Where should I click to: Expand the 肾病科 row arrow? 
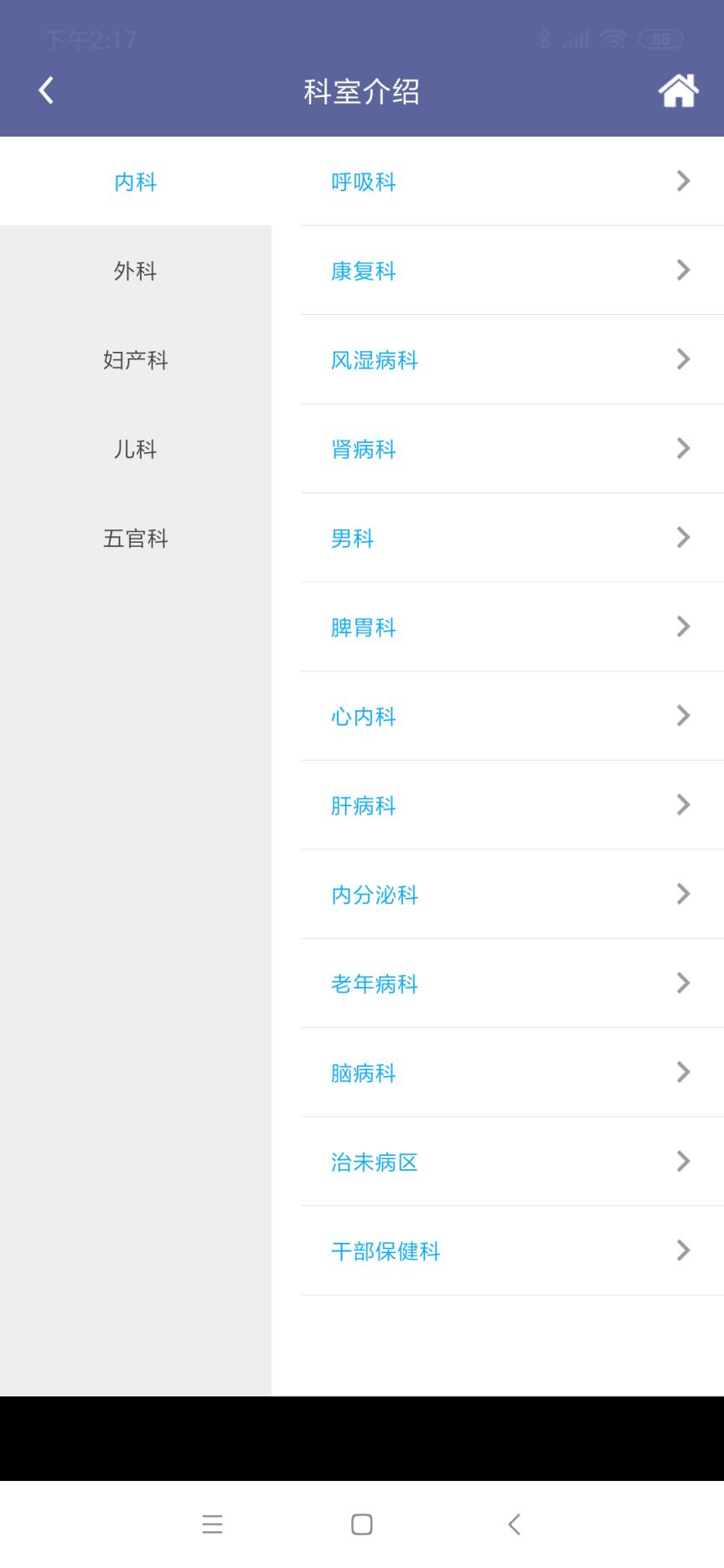click(x=683, y=449)
